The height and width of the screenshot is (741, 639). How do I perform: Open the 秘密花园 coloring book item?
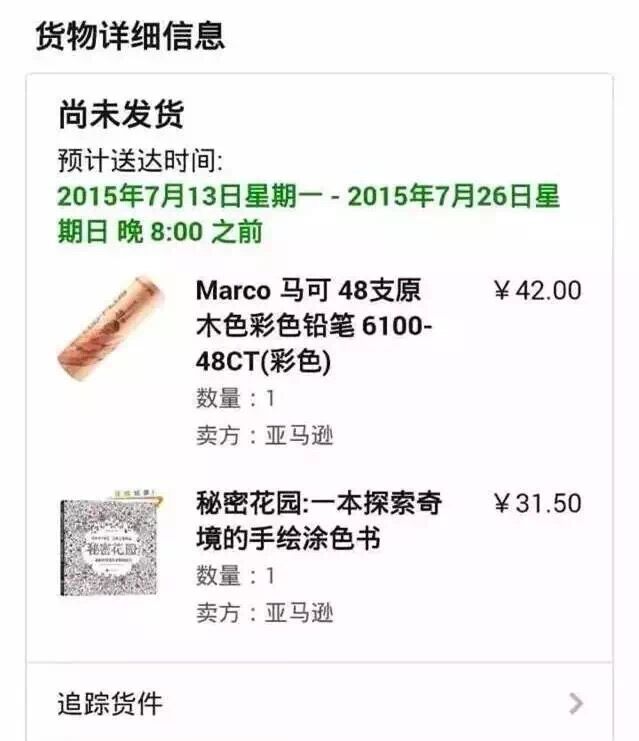(x=318, y=520)
